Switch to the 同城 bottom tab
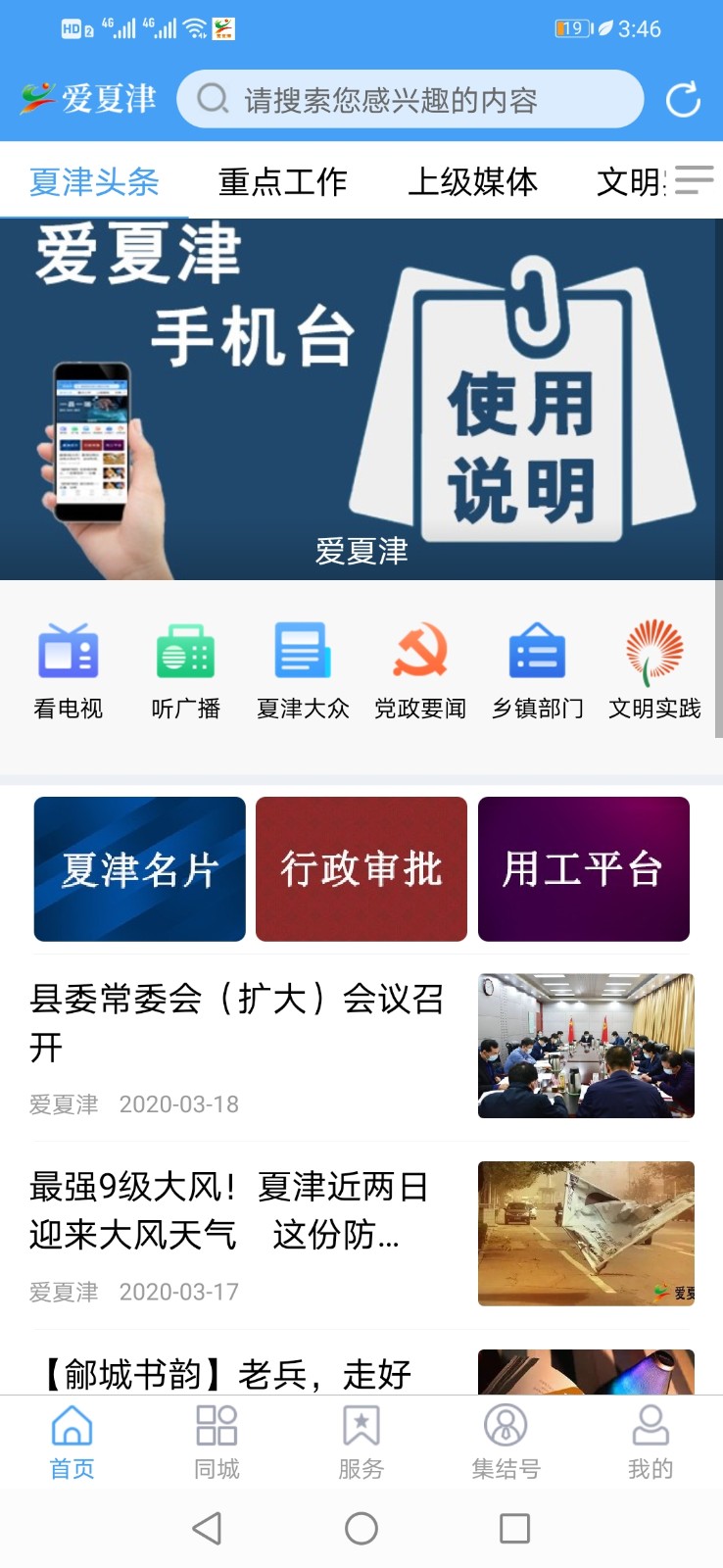The width and height of the screenshot is (723, 1568). click(x=217, y=1441)
